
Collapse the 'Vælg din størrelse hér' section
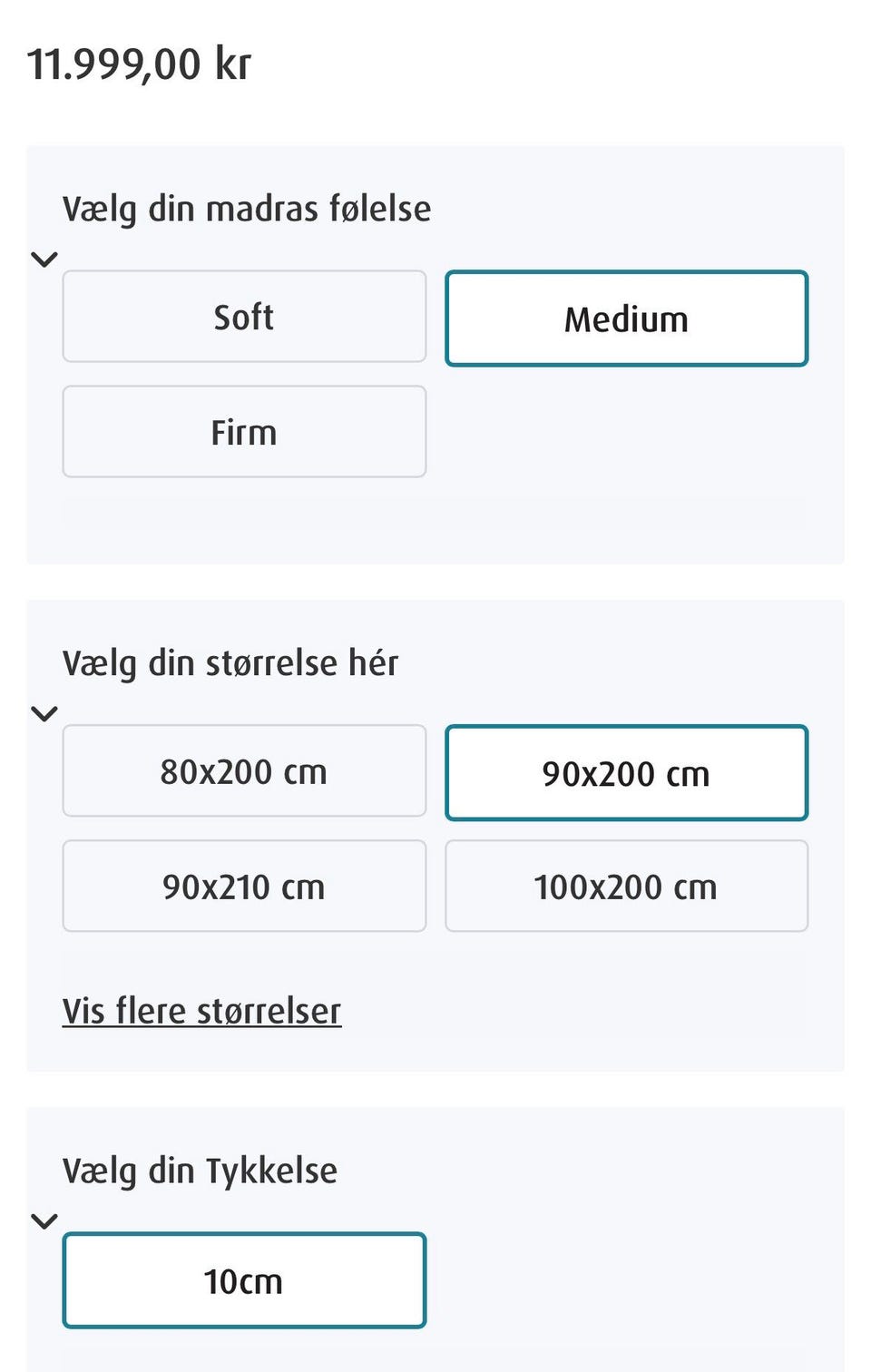[x=44, y=713]
